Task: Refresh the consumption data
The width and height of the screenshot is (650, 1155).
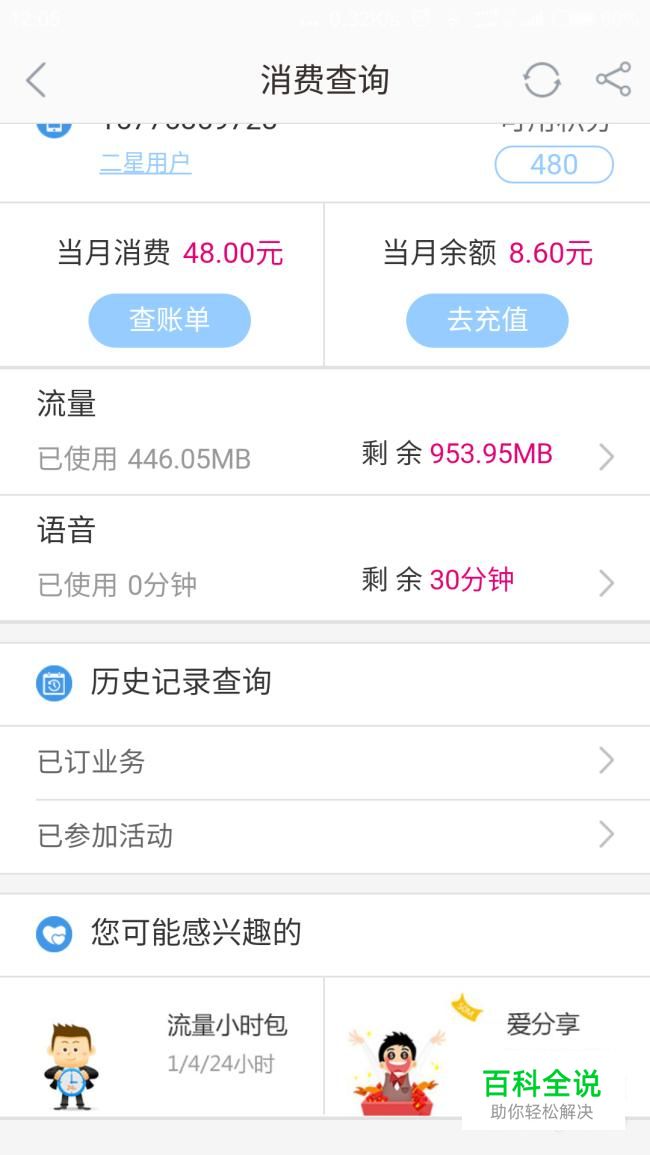Action: [x=542, y=80]
